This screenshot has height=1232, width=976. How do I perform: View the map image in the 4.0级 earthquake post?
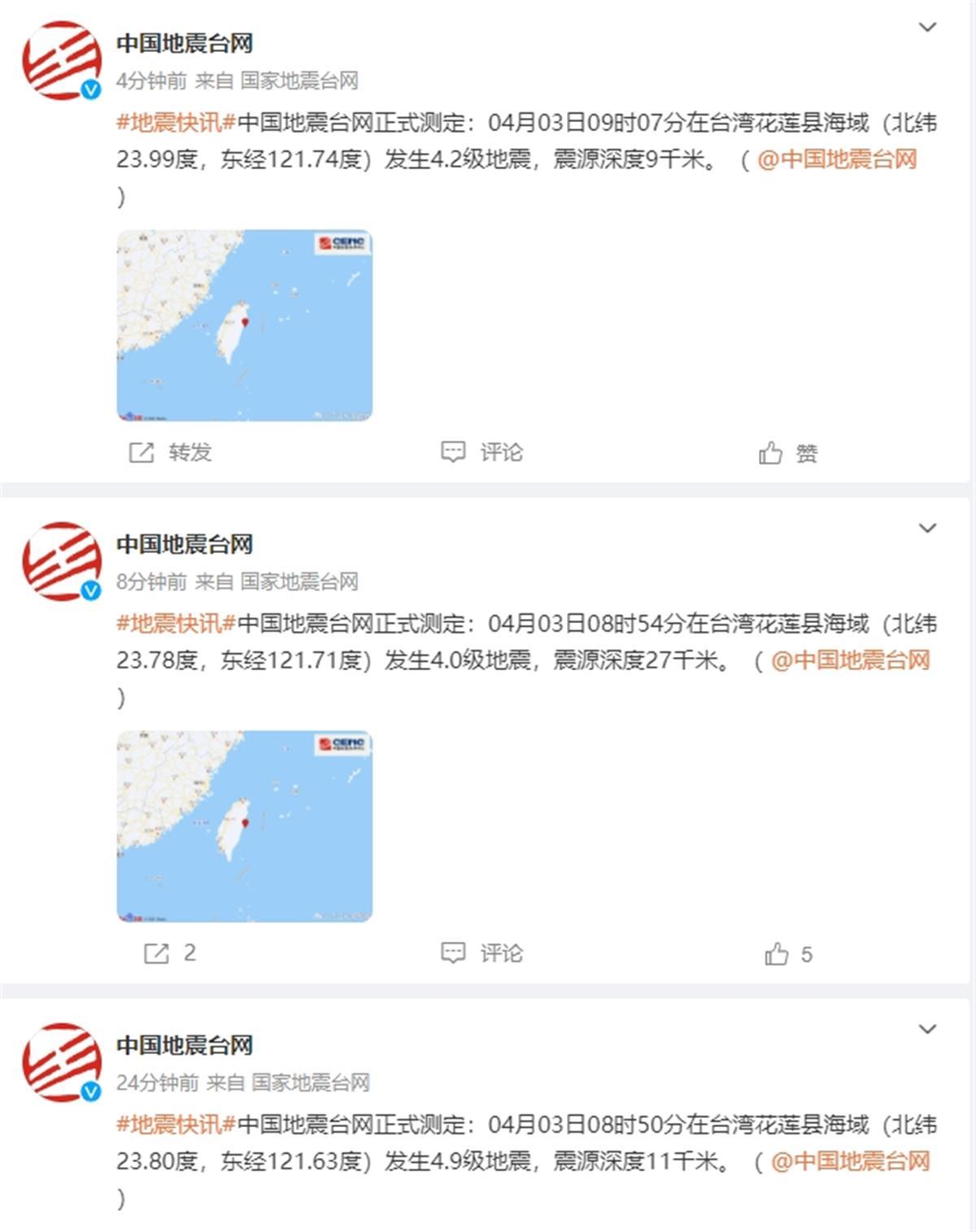pyautogui.click(x=244, y=826)
